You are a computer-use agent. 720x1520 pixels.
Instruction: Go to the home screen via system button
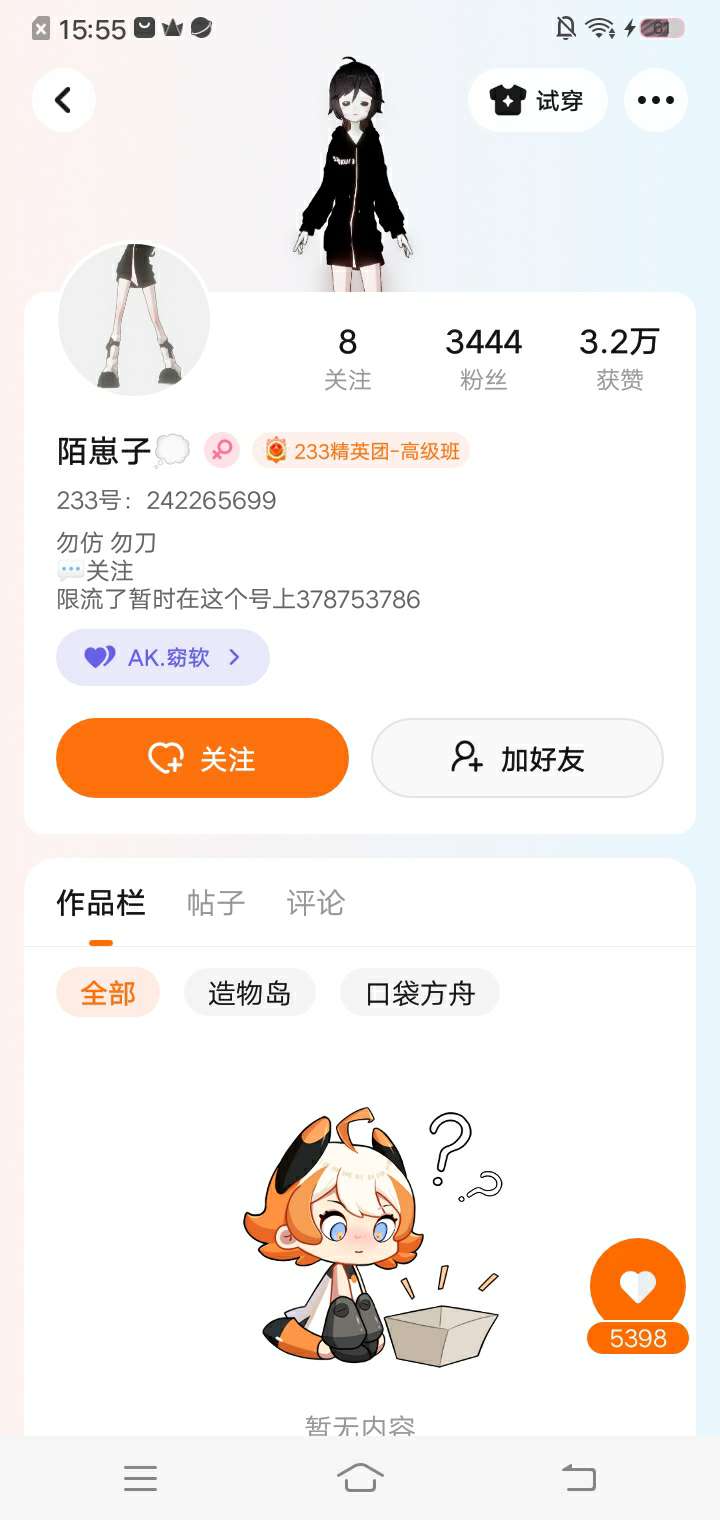(x=360, y=1478)
